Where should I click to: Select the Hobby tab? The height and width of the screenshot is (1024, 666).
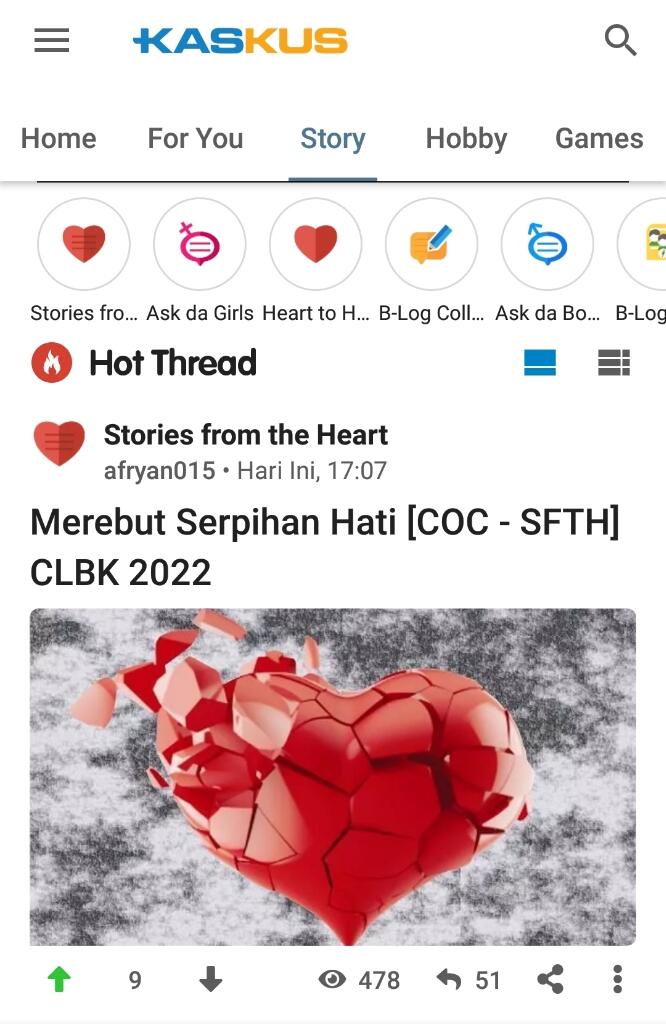click(466, 138)
